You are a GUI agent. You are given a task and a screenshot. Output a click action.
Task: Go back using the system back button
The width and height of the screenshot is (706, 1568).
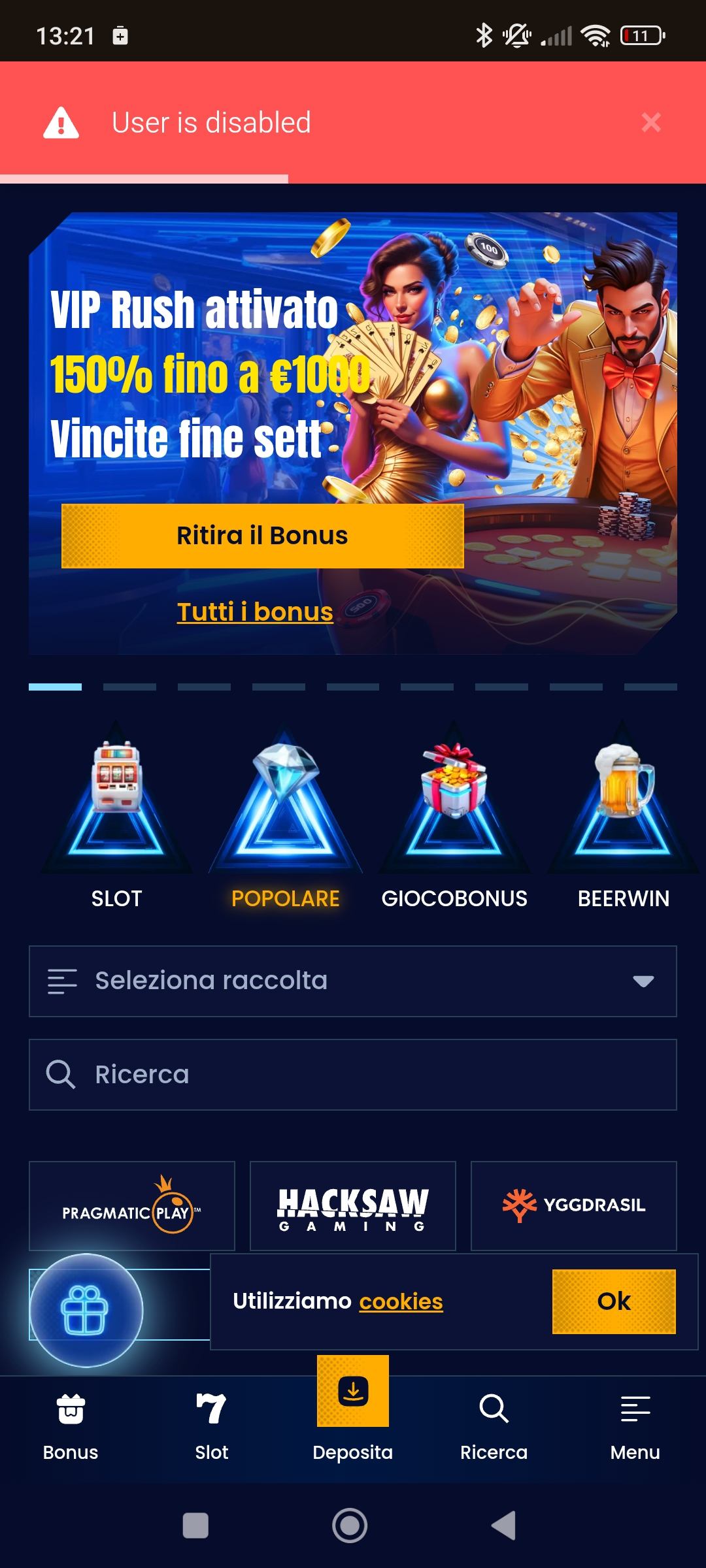point(504,1526)
